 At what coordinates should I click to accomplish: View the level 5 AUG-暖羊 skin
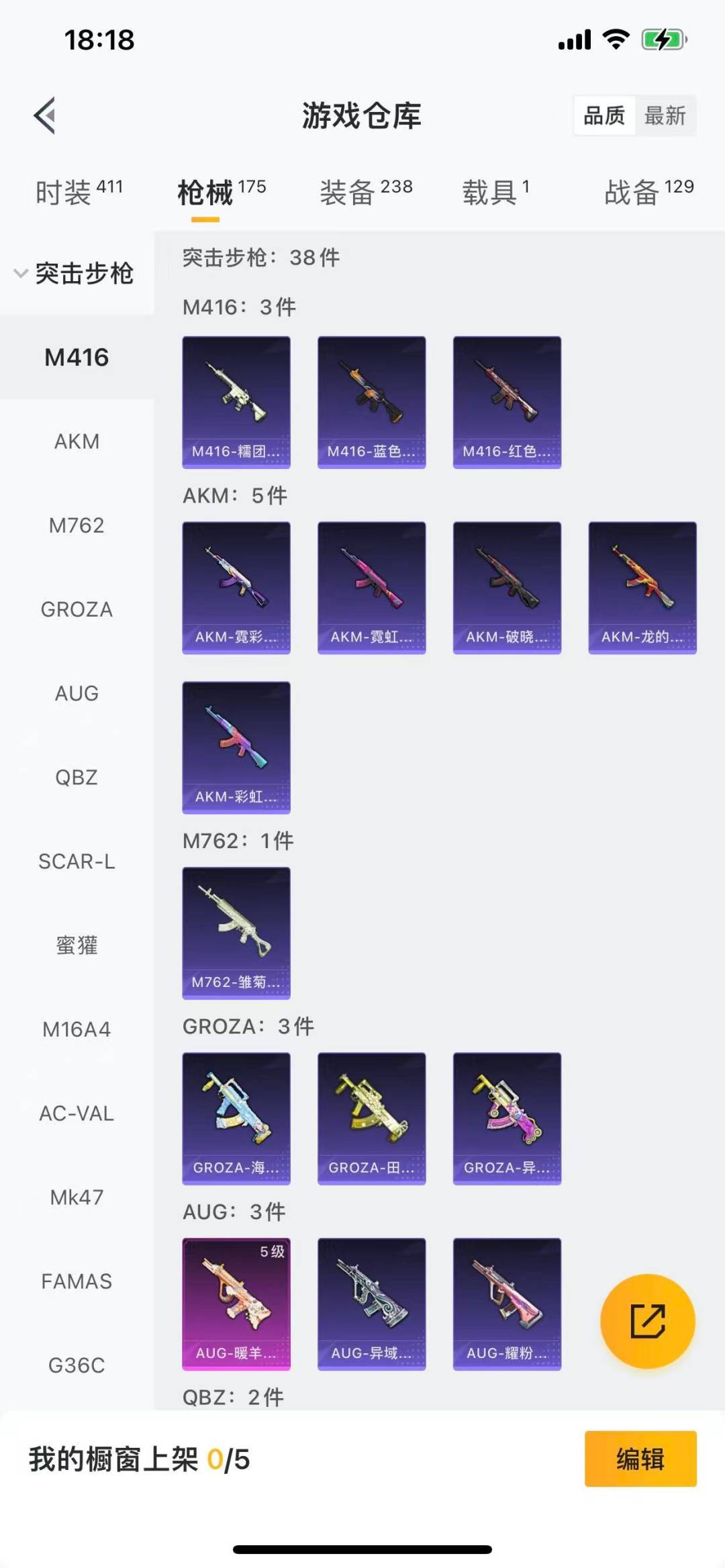pyautogui.click(x=236, y=1303)
